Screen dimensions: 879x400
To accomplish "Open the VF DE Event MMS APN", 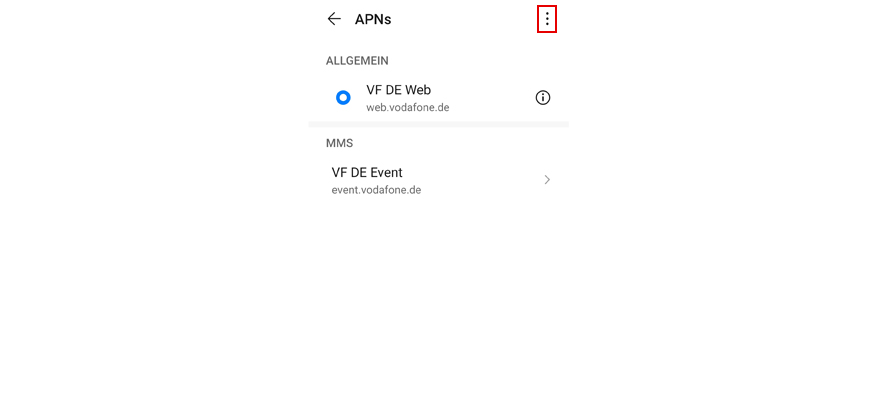I will 440,180.
